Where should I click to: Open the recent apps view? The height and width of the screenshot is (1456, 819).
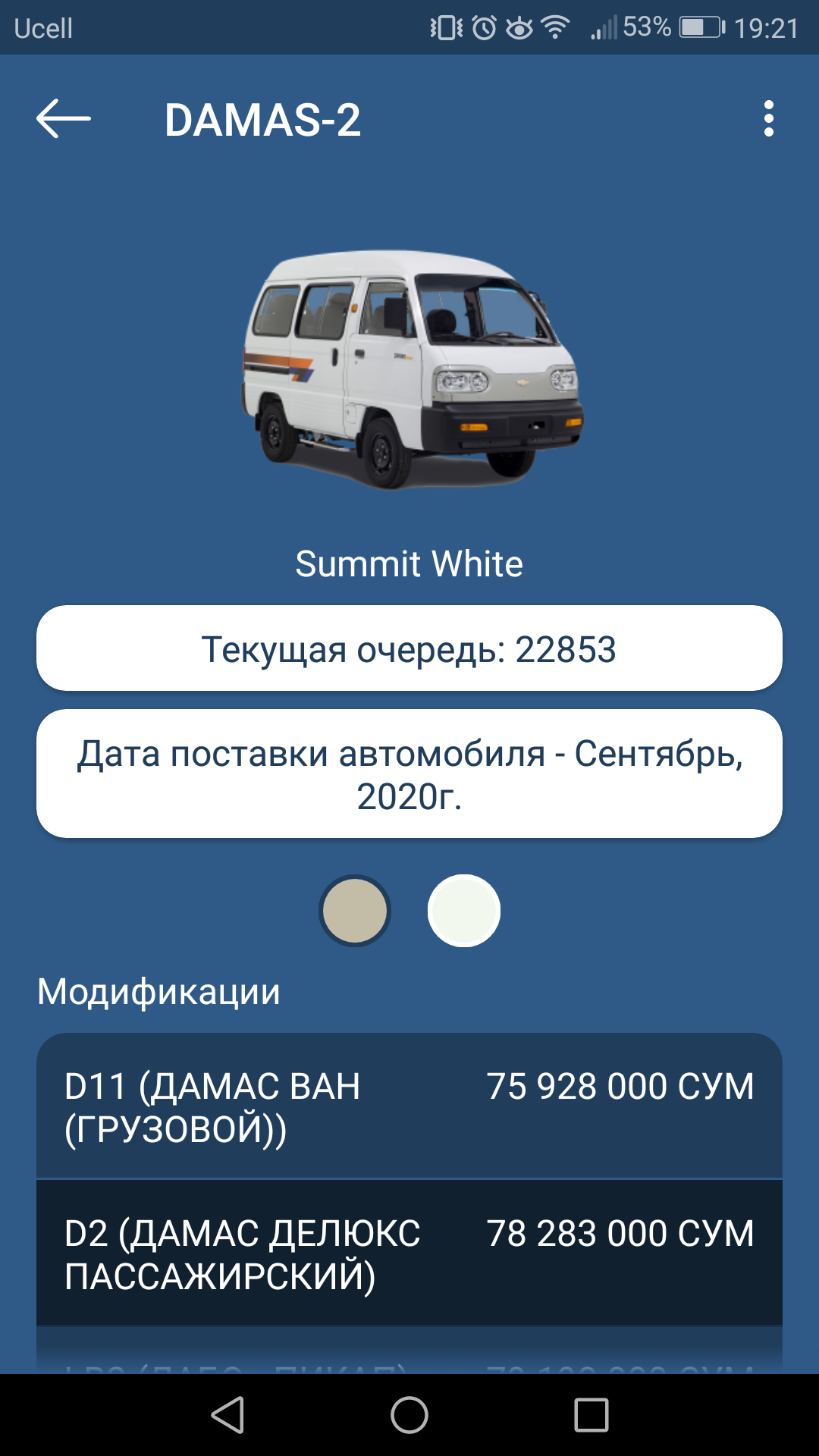591,1415
